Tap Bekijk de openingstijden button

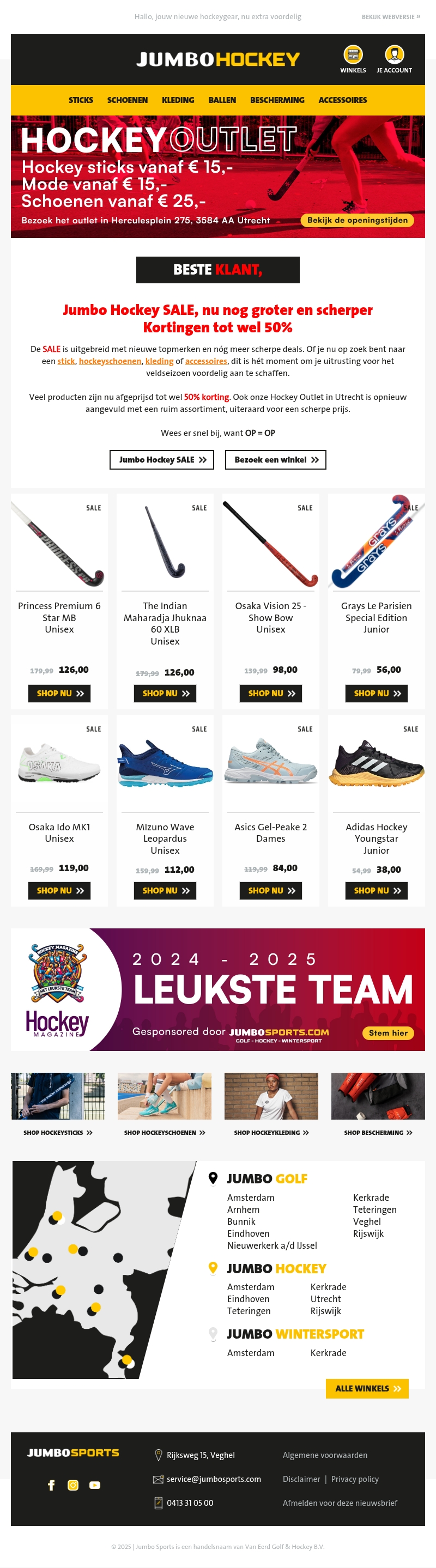(x=357, y=220)
